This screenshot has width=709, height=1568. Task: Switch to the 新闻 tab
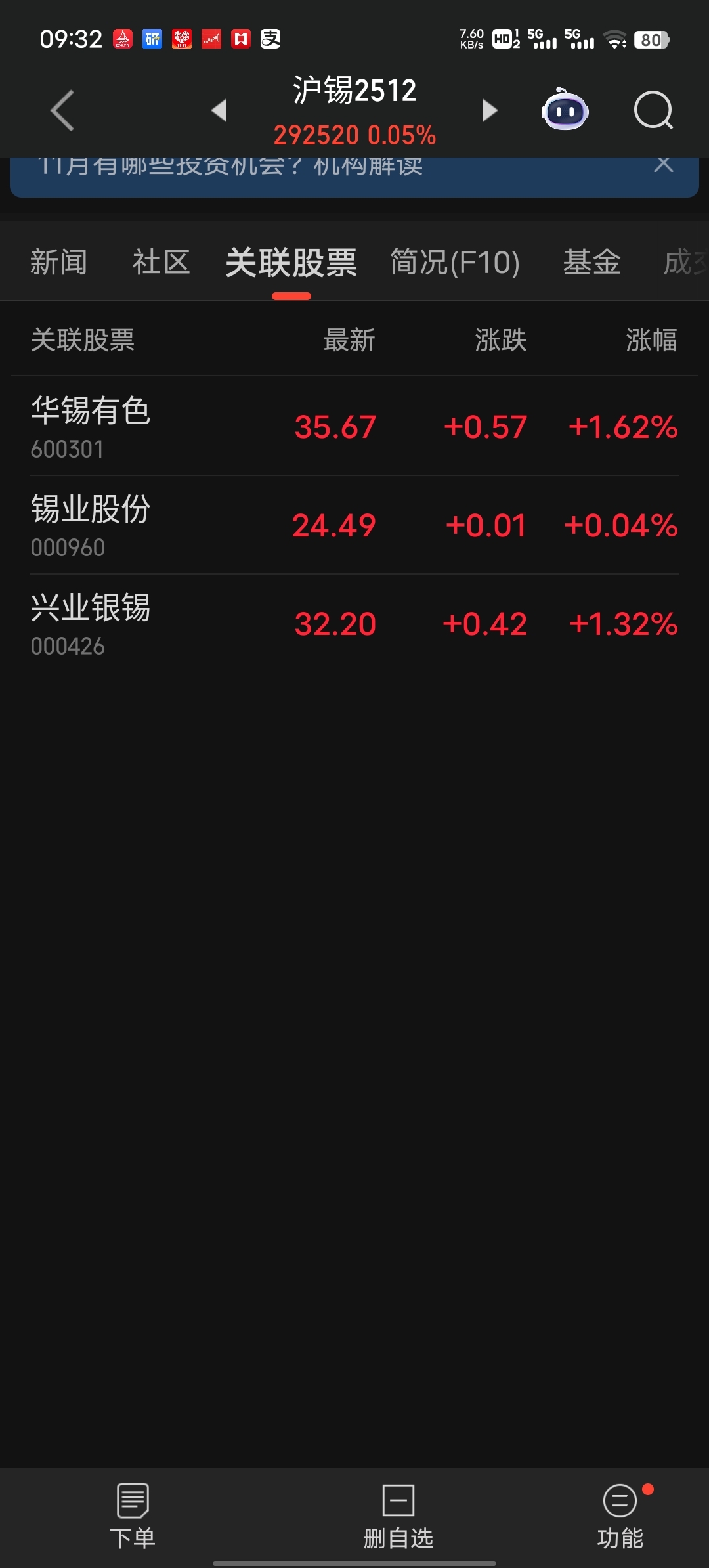click(58, 262)
